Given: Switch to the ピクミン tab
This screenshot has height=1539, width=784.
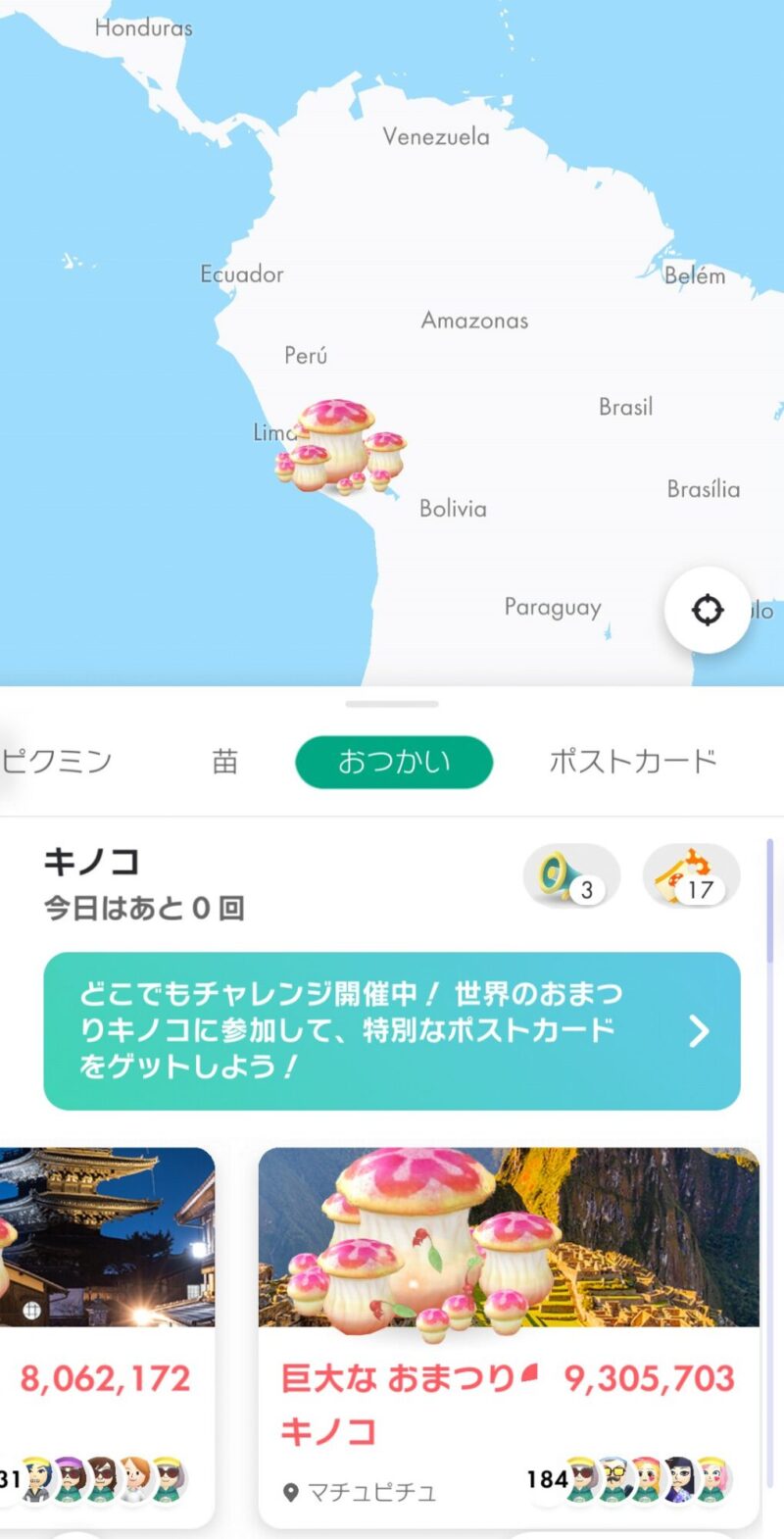Looking at the screenshot, I should (x=57, y=762).
